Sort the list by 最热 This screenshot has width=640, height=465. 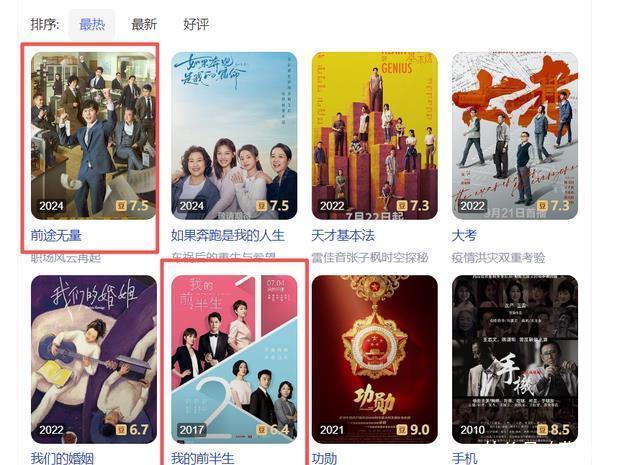92,24
